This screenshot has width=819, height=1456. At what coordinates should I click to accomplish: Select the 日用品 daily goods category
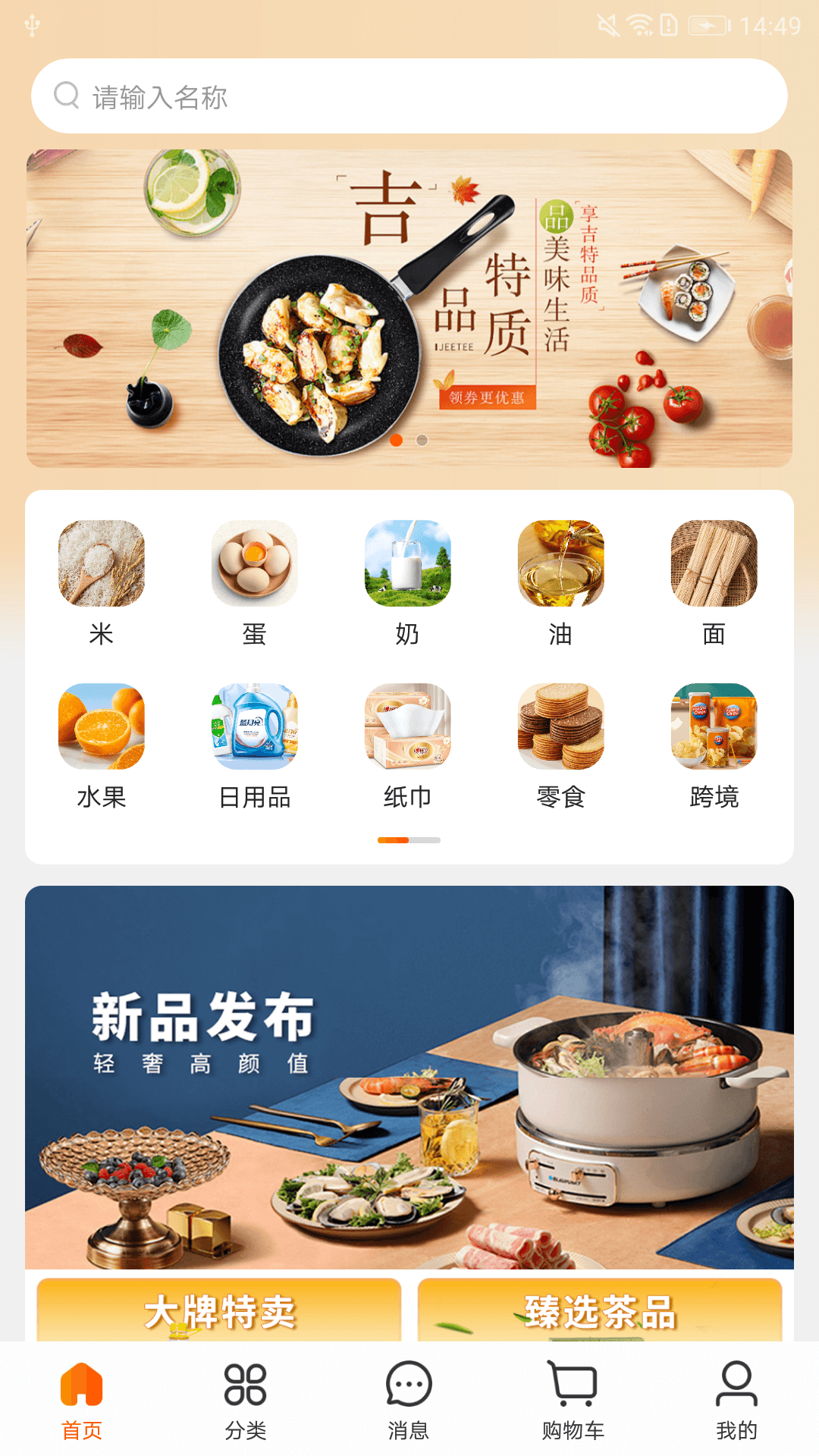coord(255,745)
